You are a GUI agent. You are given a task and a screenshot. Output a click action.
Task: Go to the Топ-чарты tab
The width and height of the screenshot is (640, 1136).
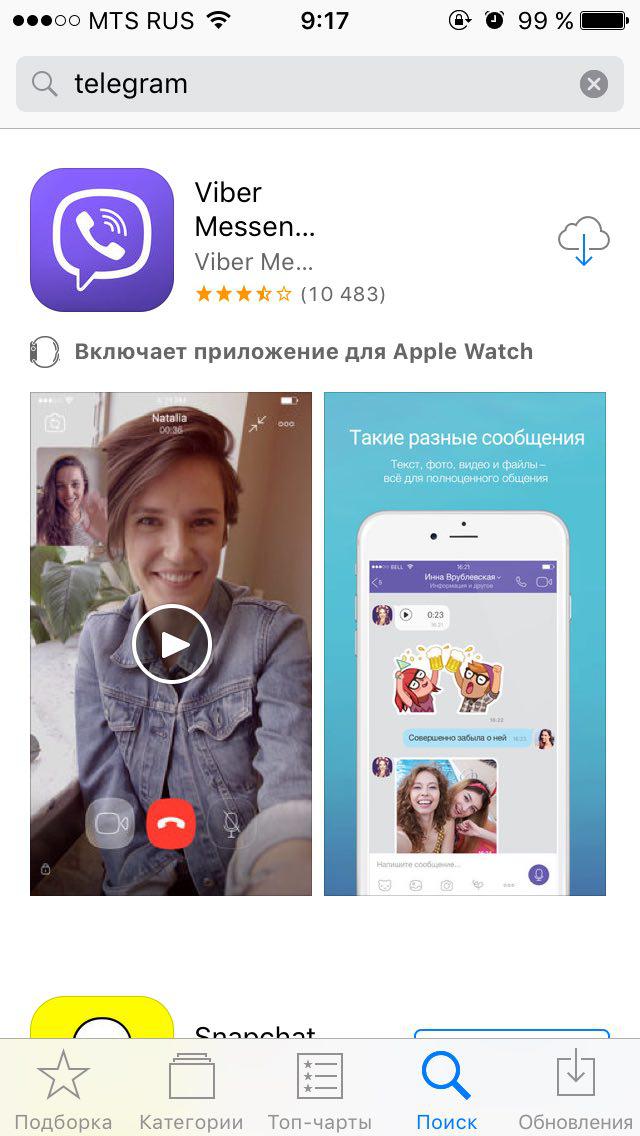coord(319,1089)
